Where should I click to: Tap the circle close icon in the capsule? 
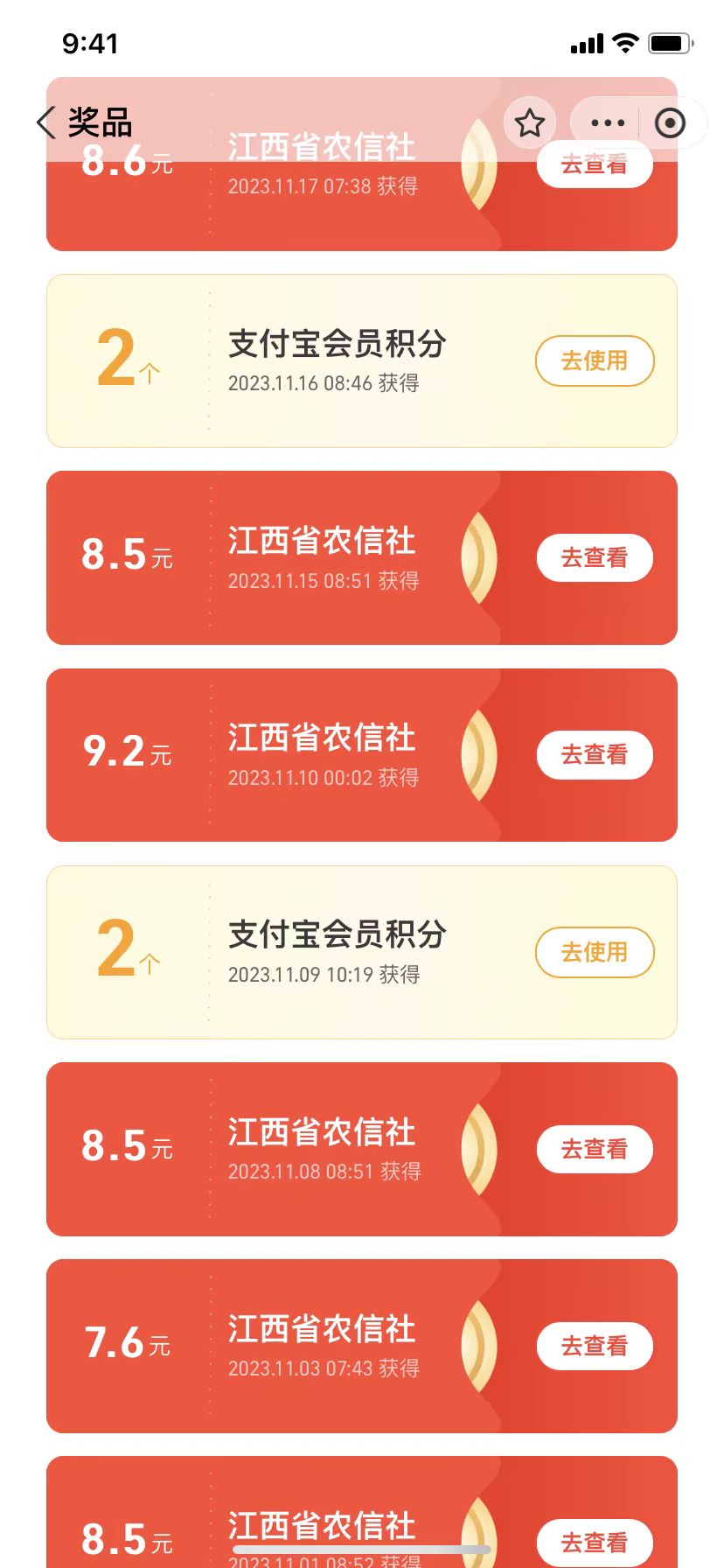[670, 123]
